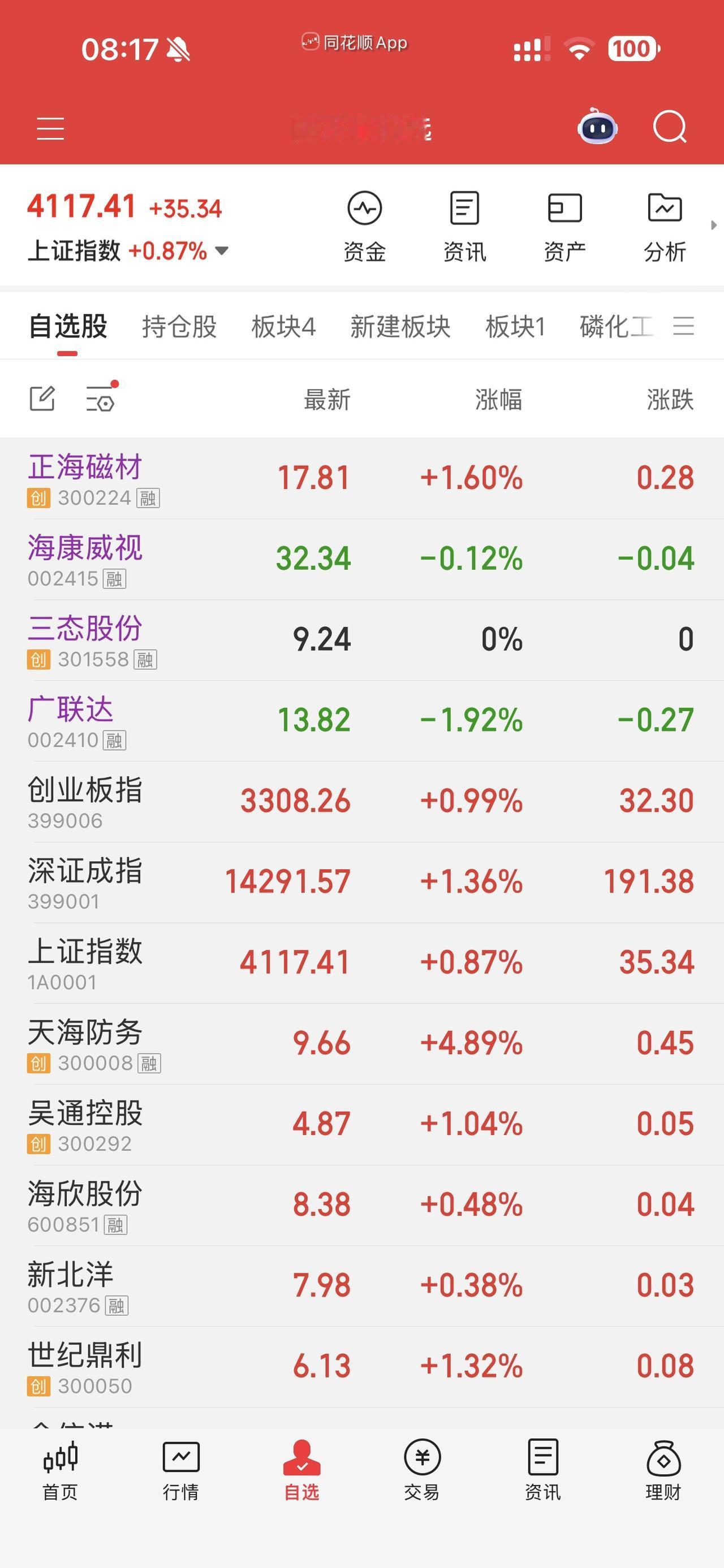The width and height of the screenshot is (724, 1568).
Task: Tap the AI robot assistant icon
Action: point(598,127)
